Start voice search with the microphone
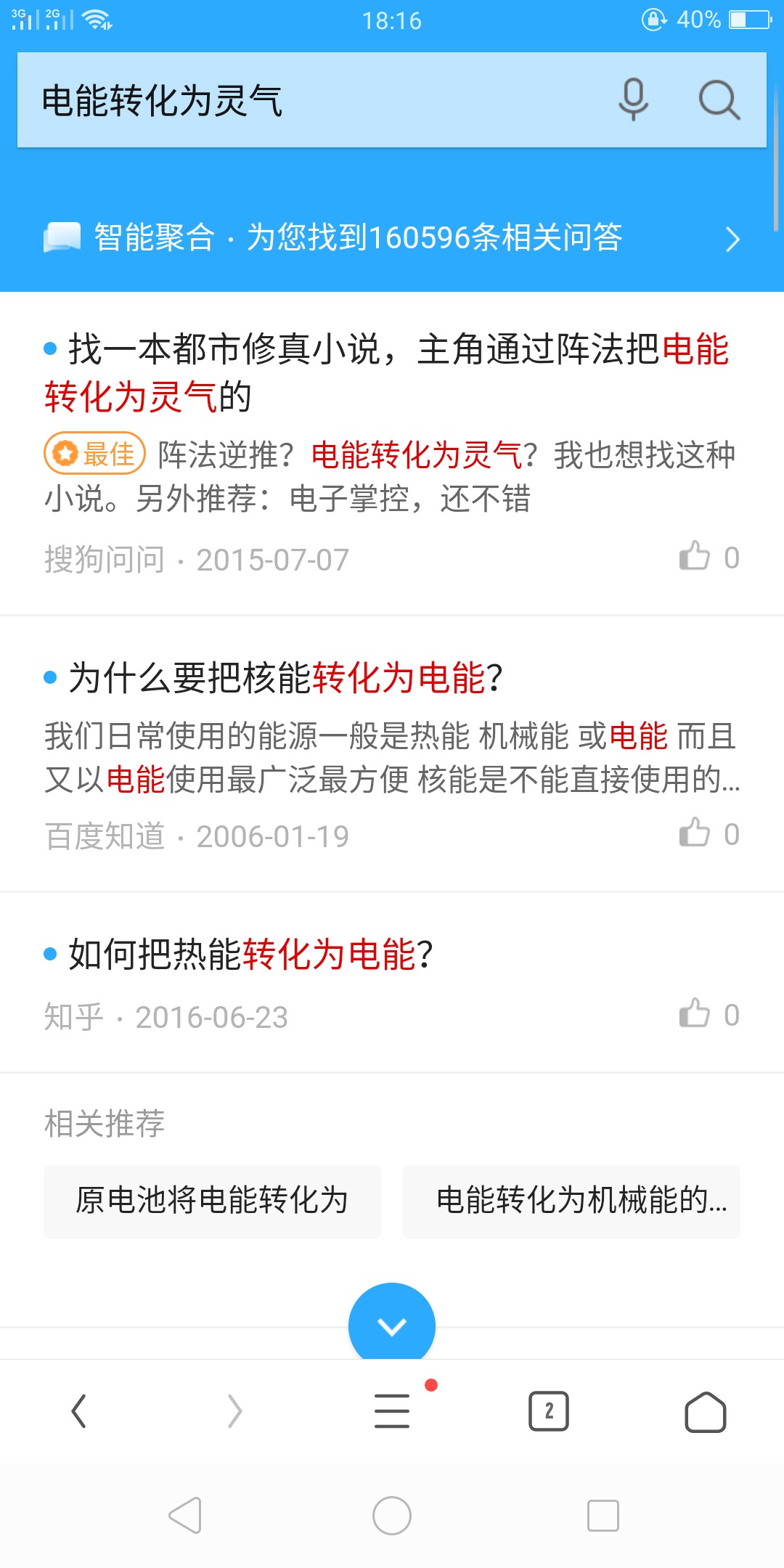This screenshot has height=1568, width=784. (633, 99)
